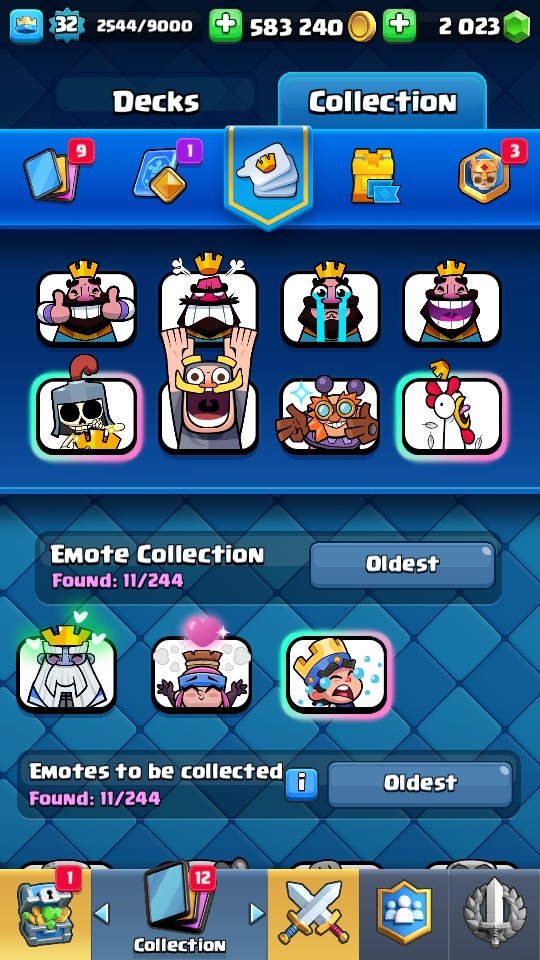Open the clan social tab
540x960 pixels.
[x=403, y=914]
